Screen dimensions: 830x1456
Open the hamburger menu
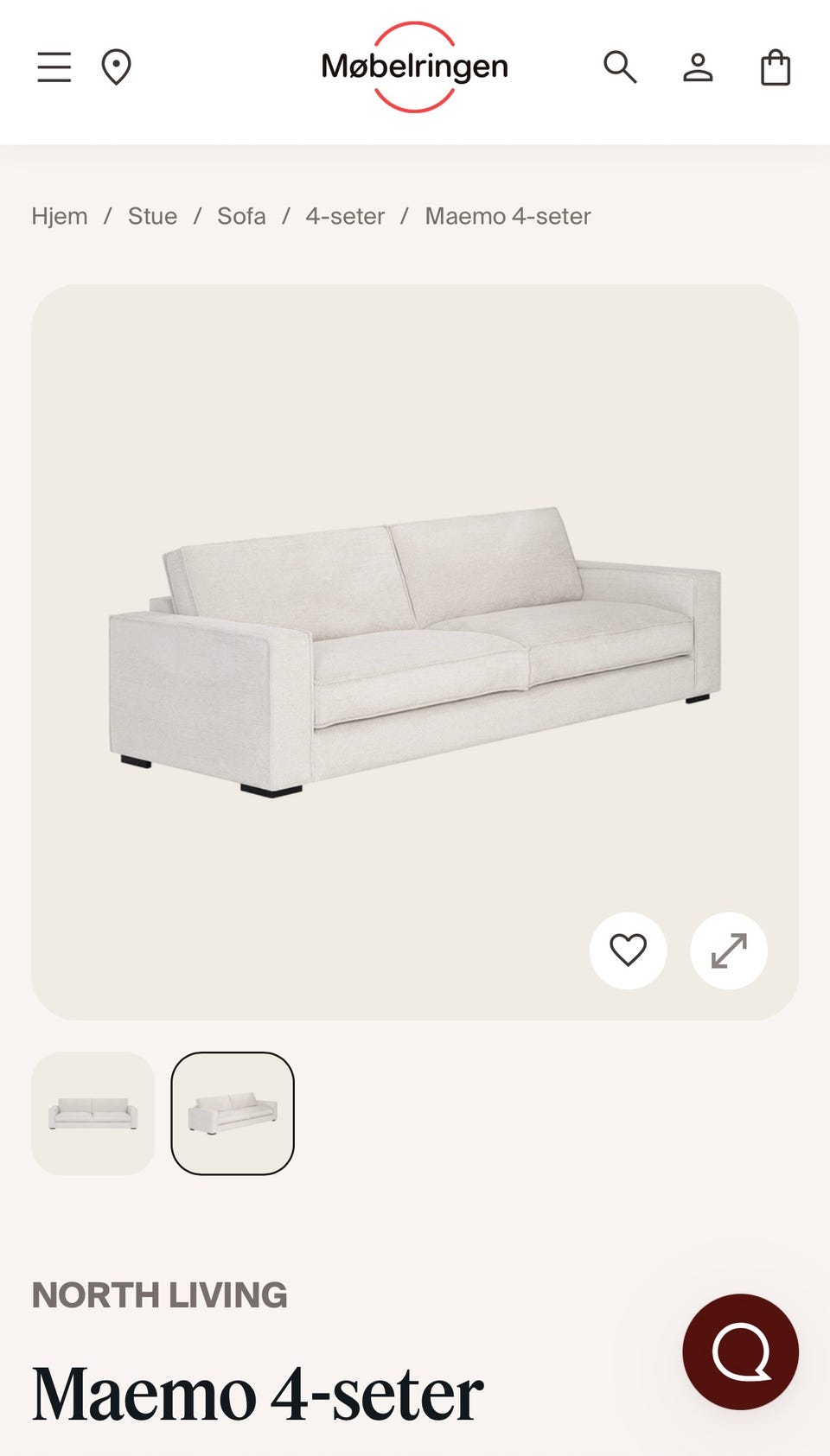pyautogui.click(x=54, y=67)
